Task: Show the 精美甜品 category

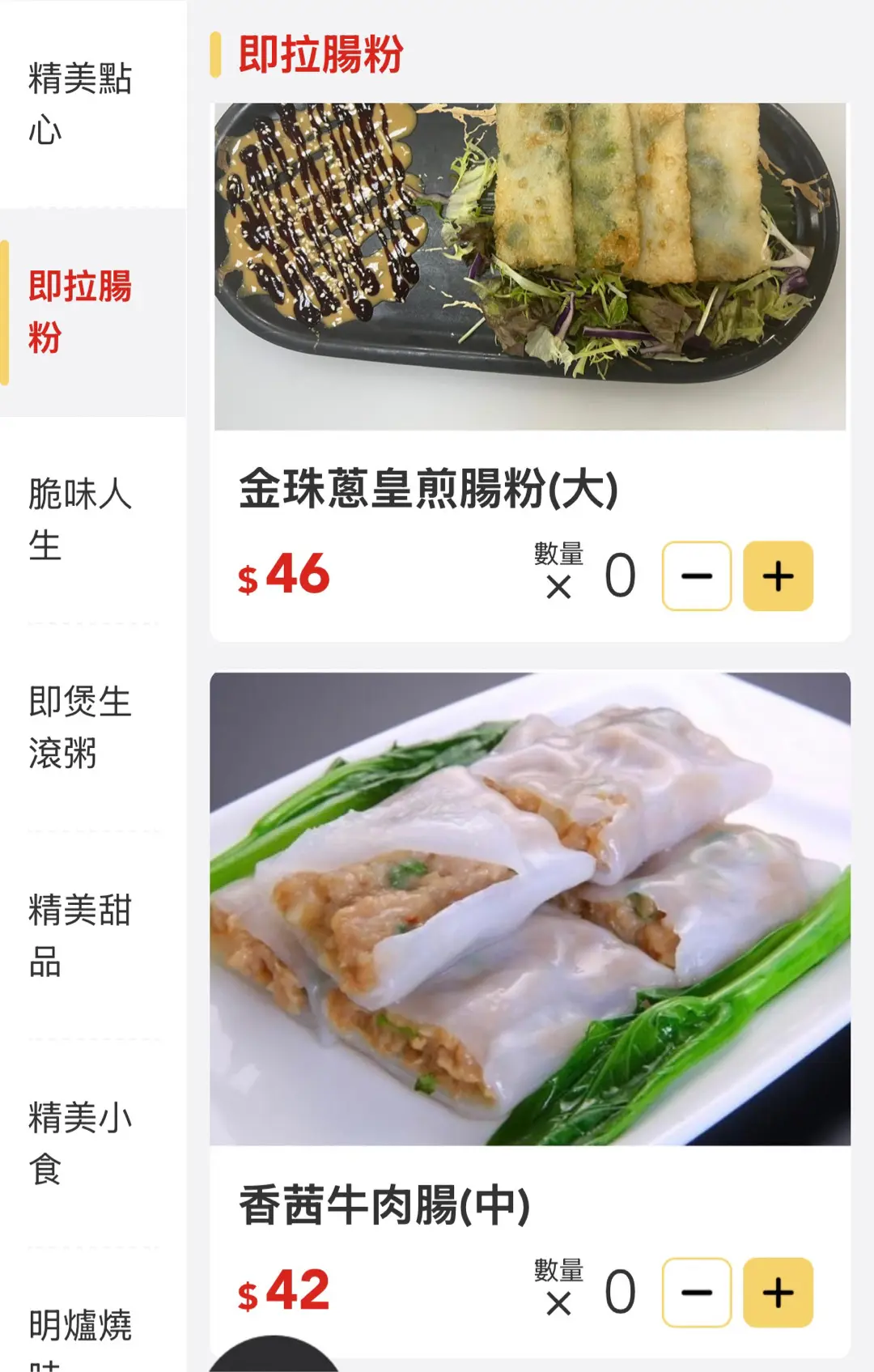Action: pos(79,935)
